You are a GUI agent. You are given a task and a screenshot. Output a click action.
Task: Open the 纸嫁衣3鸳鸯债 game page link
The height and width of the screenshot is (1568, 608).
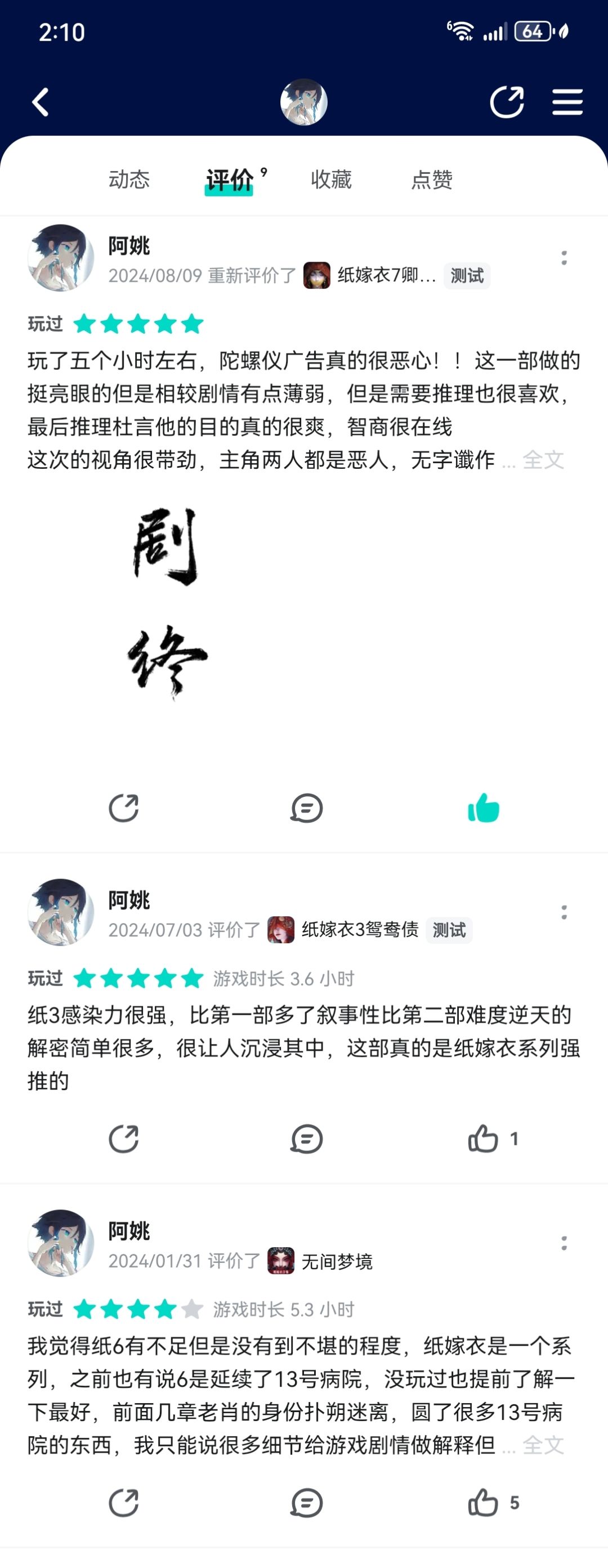pos(359,928)
